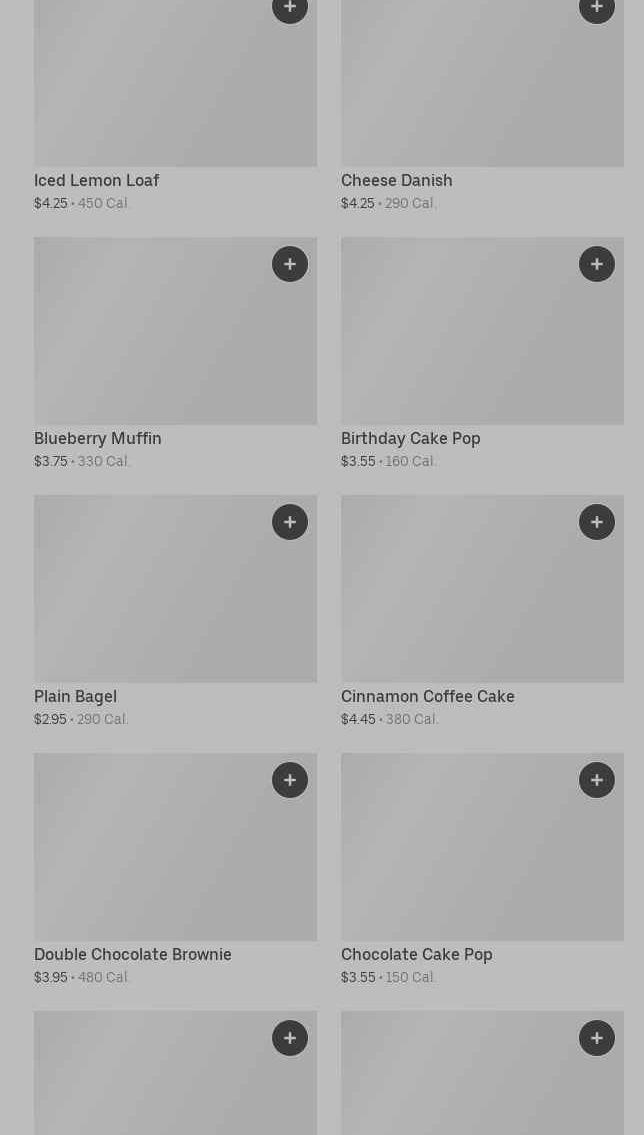Add Blueberry Muffin to order
This screenshot has height=1135, width=644.
point(290,264)
